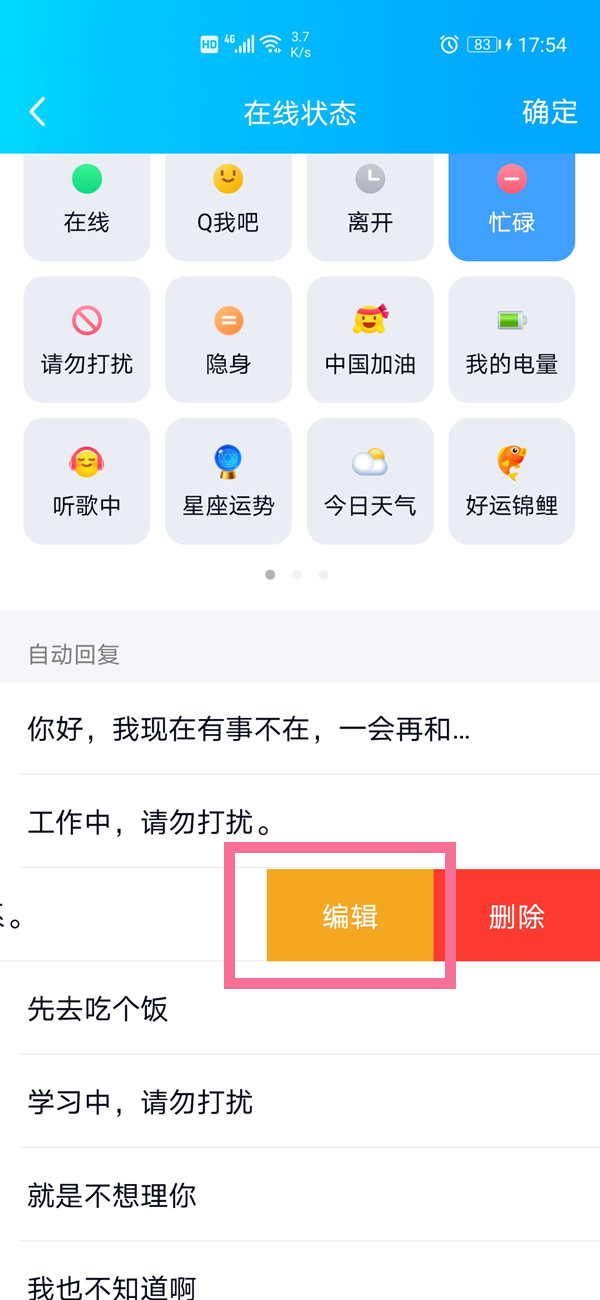
Task: Select the 工作中，请勿打扰。 auto reply
Action: 150,822
